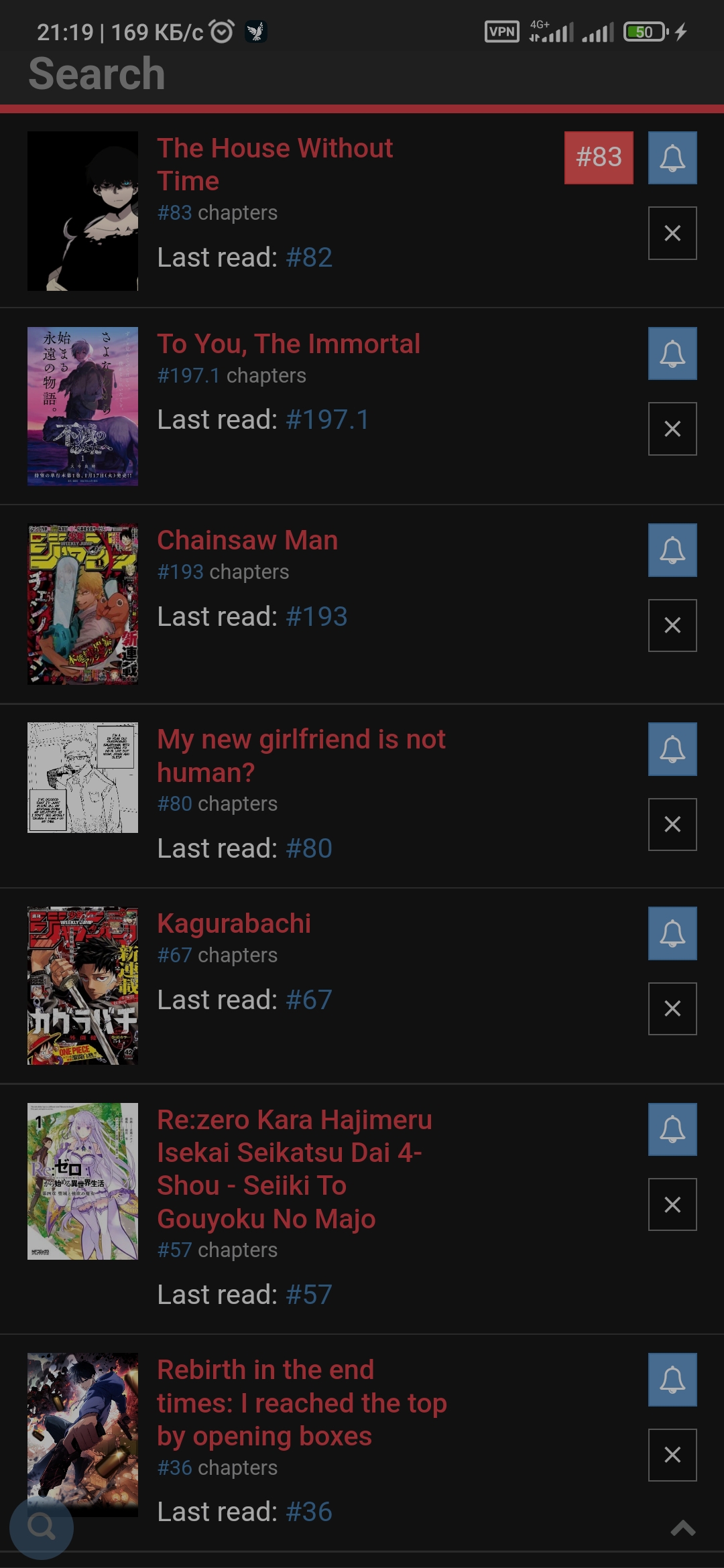The width and height of the screenshot is (724, 1568).
Task: Open chapter #83 of The House Without Time
Action: coord(599,157)
